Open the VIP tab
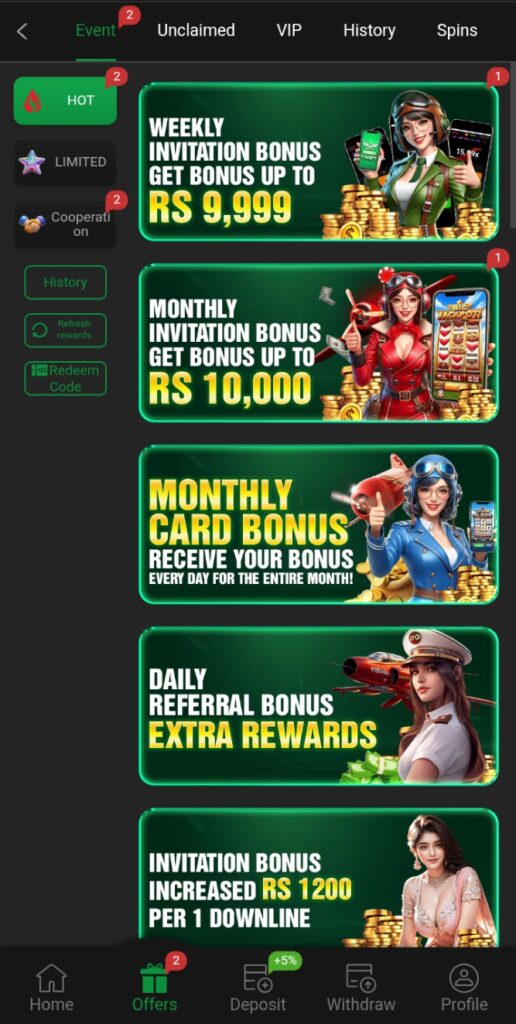 coord(289,30)
